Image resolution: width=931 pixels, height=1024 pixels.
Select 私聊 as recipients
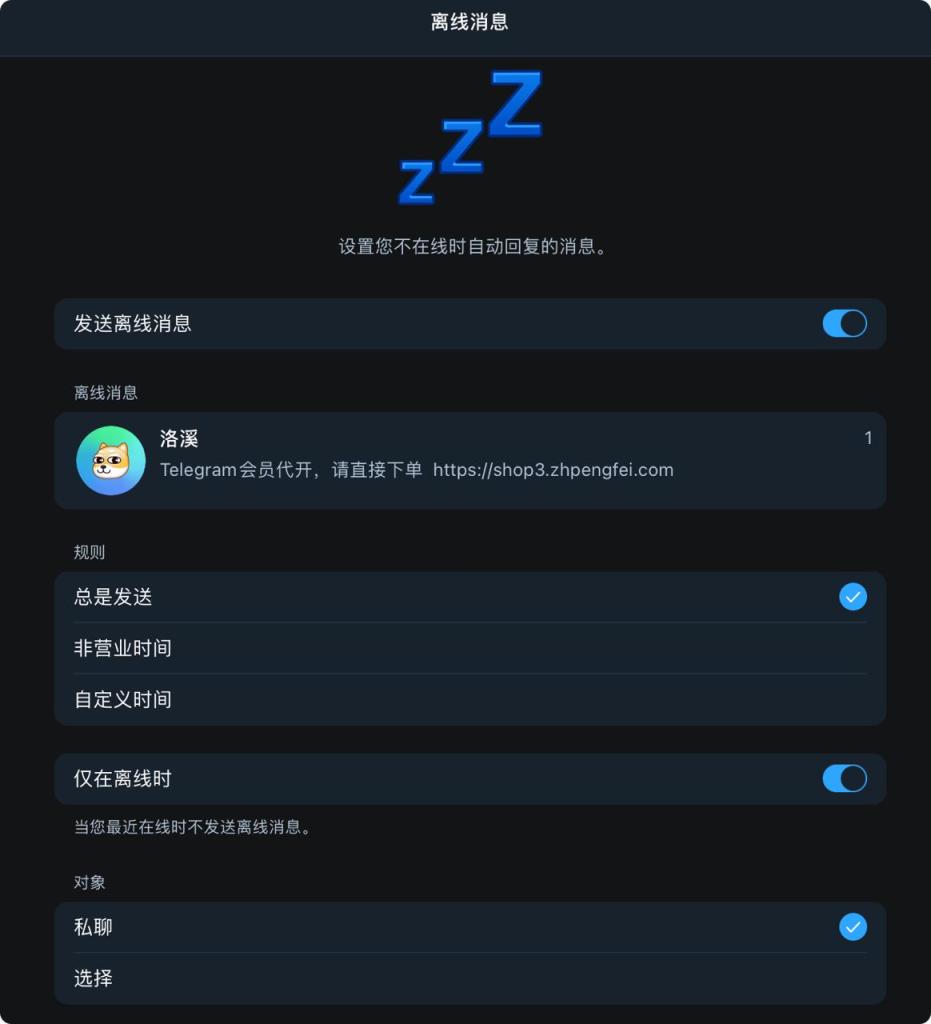(x=470, y=927)
